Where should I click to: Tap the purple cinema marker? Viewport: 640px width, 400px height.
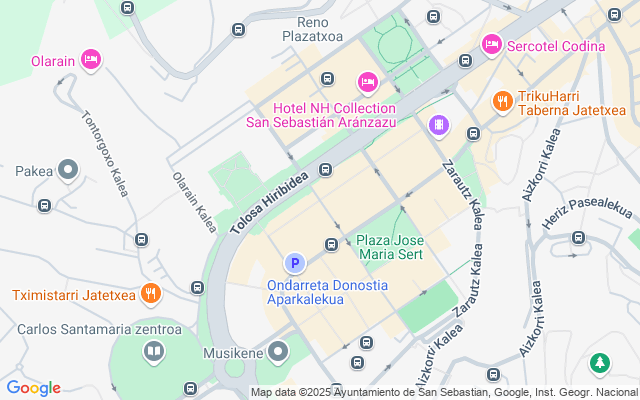(439, 125)
